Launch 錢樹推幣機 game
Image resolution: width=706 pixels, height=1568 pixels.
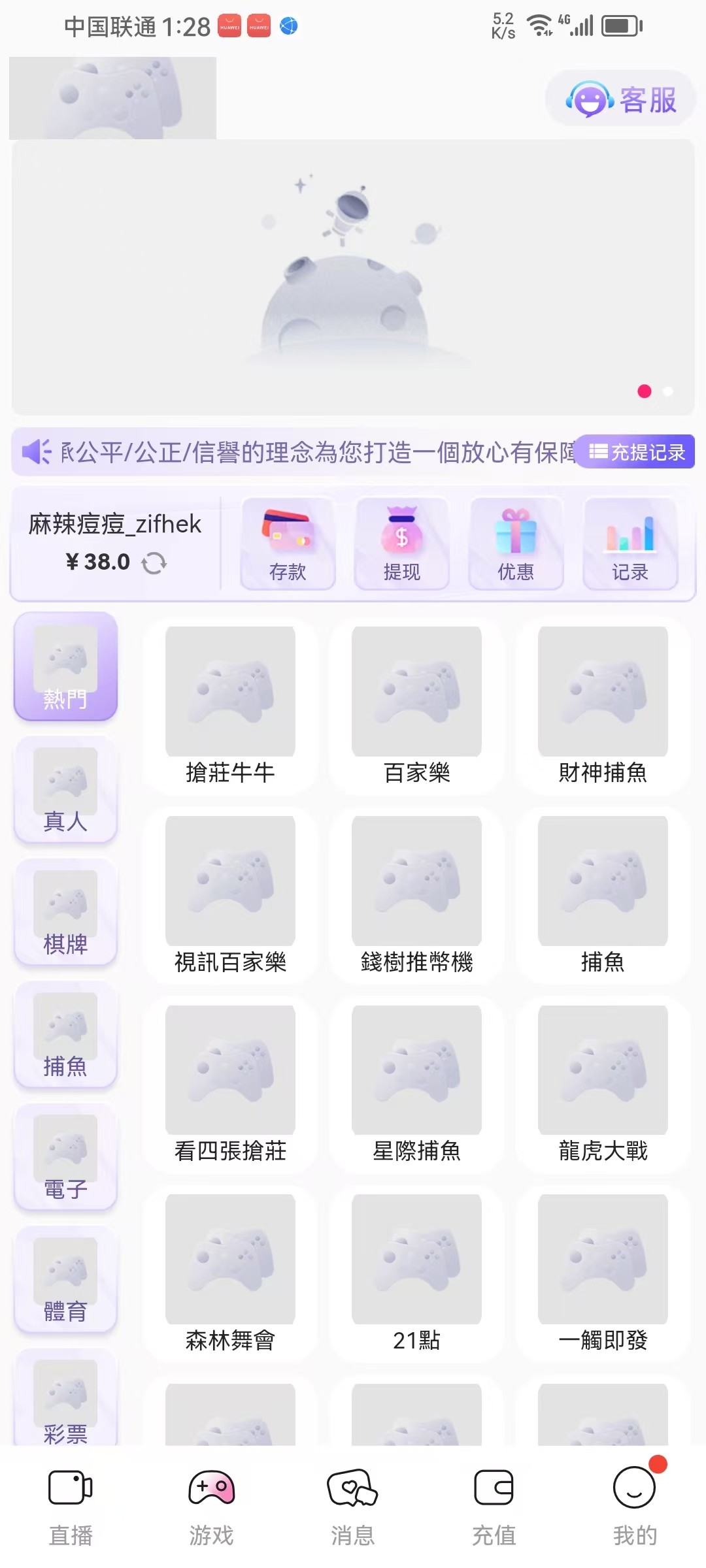(x=416, y=895)
